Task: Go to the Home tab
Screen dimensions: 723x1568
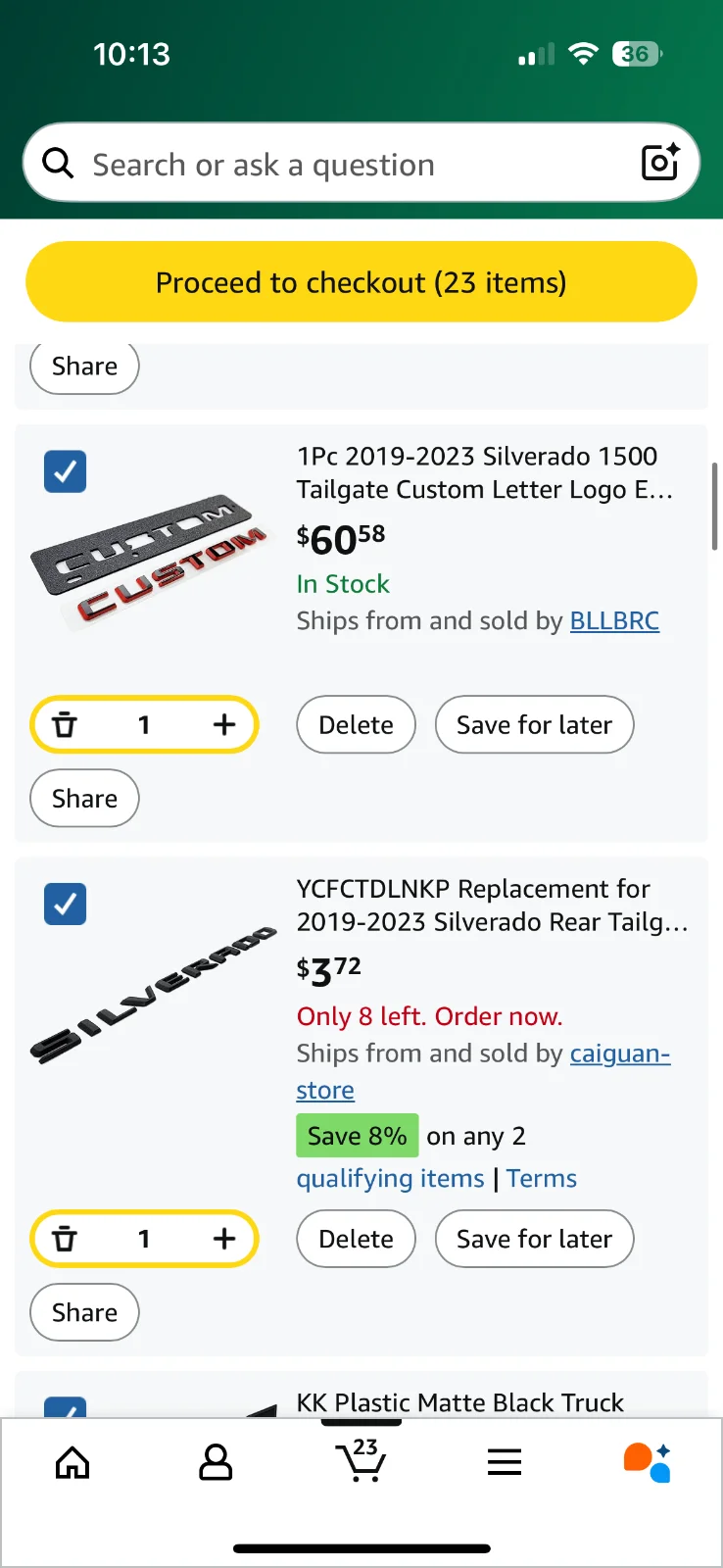Action: coord(72,1463)
